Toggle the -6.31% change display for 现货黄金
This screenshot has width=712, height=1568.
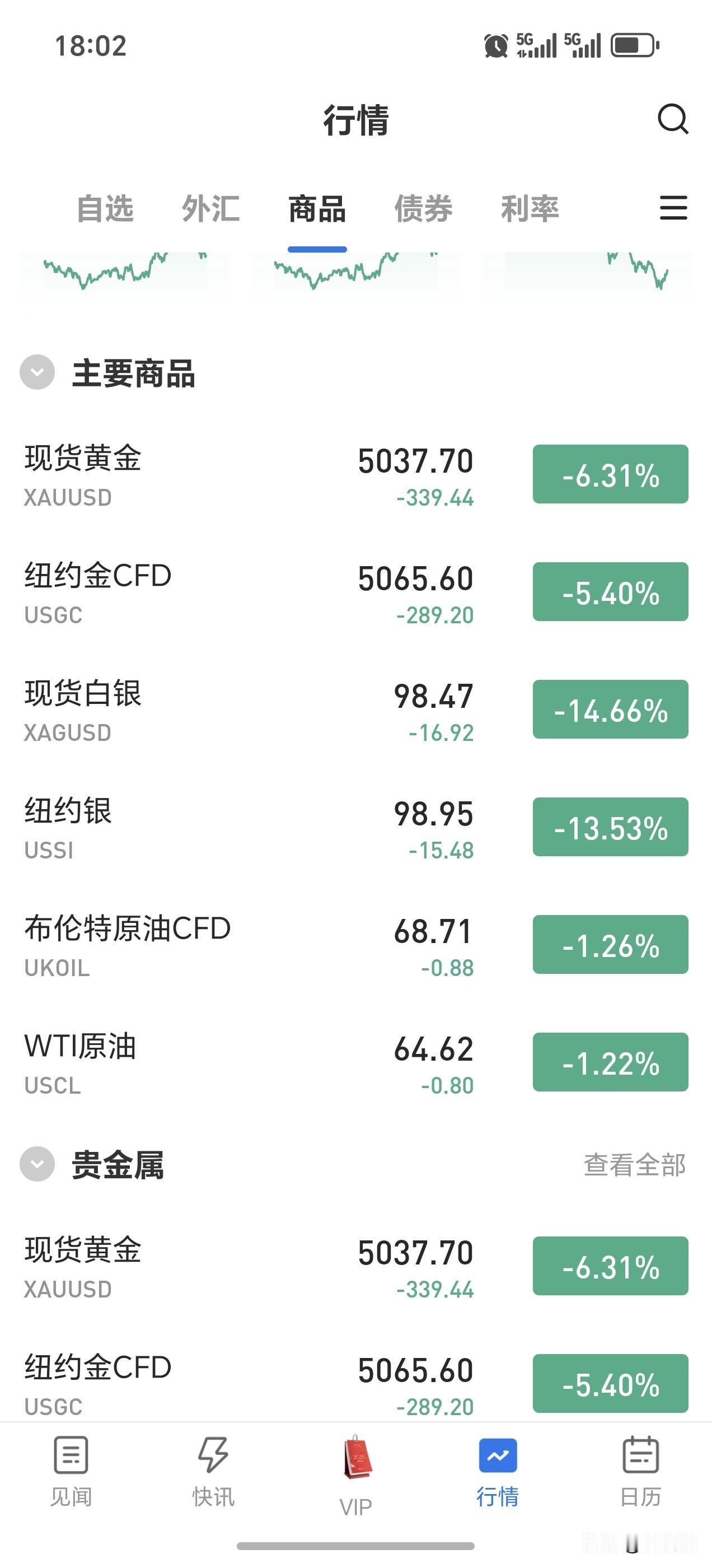[609, 476]
